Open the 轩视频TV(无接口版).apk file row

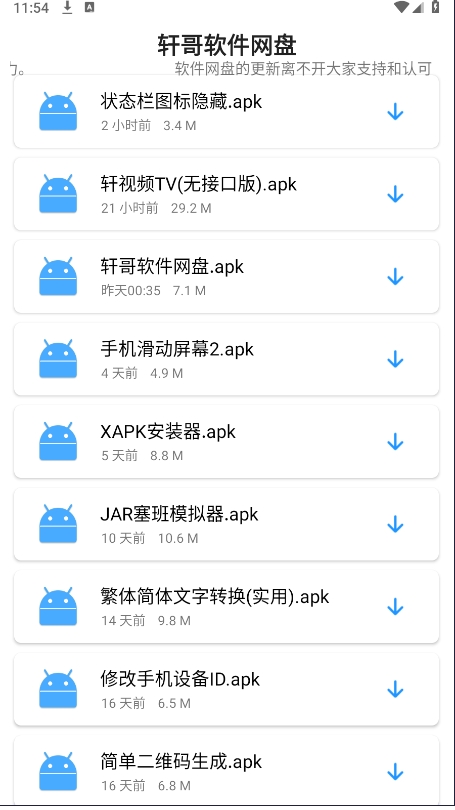(x=226, y=194)
